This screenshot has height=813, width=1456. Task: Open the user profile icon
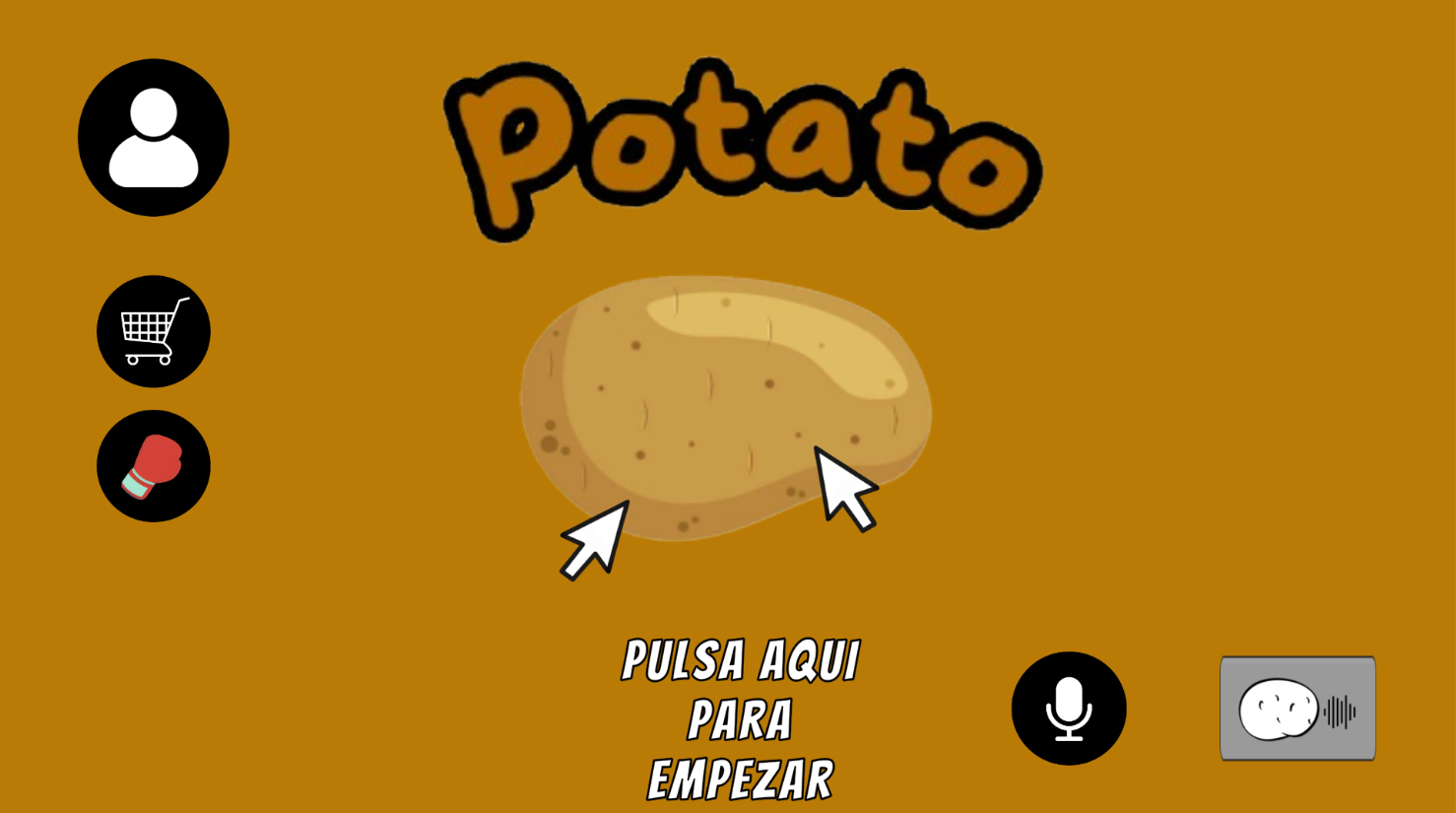pyautogui.click(x=154, y=137)
